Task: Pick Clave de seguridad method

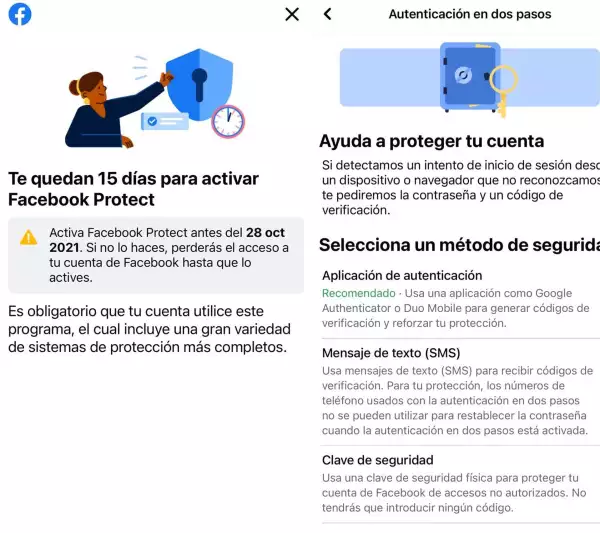Action: [377, 460]
